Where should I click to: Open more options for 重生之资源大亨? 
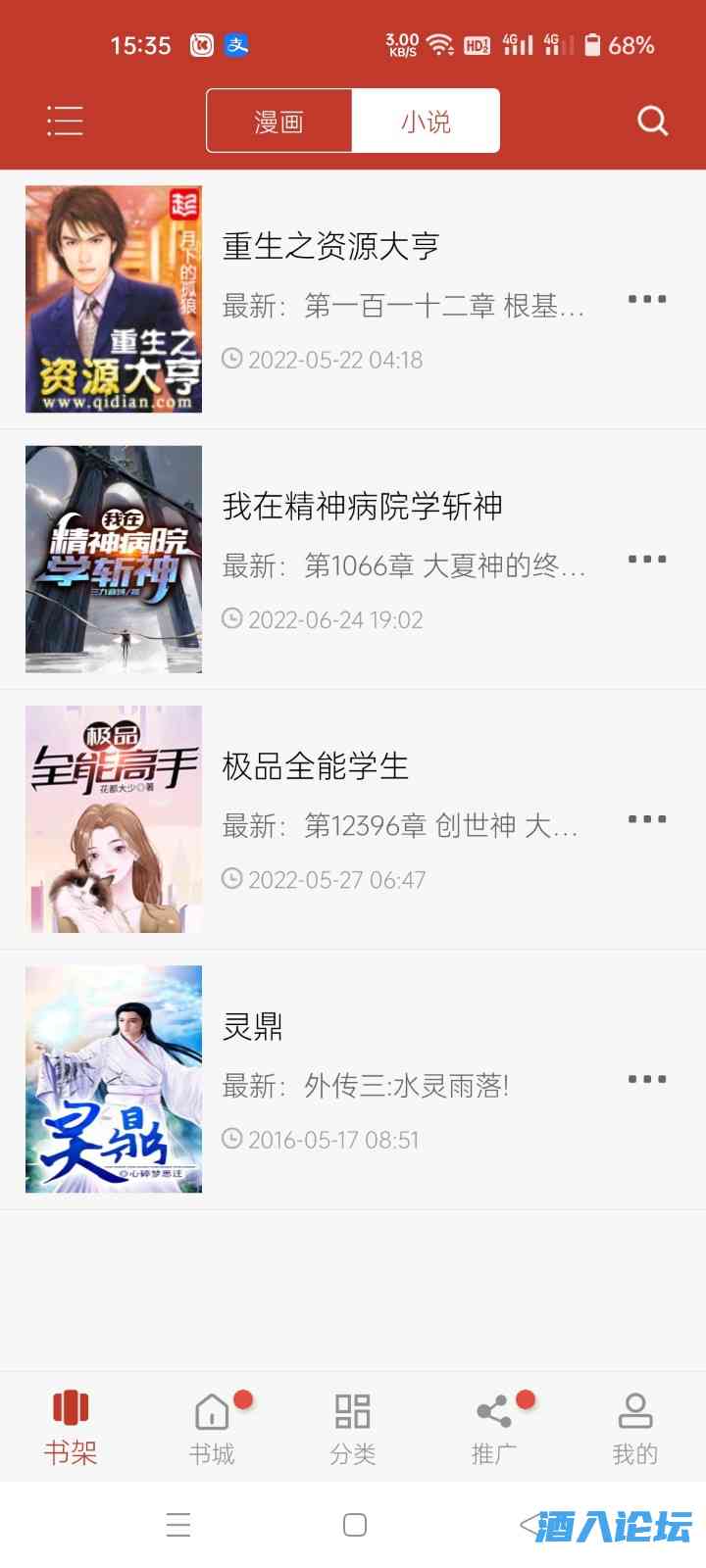pos(646,299)
